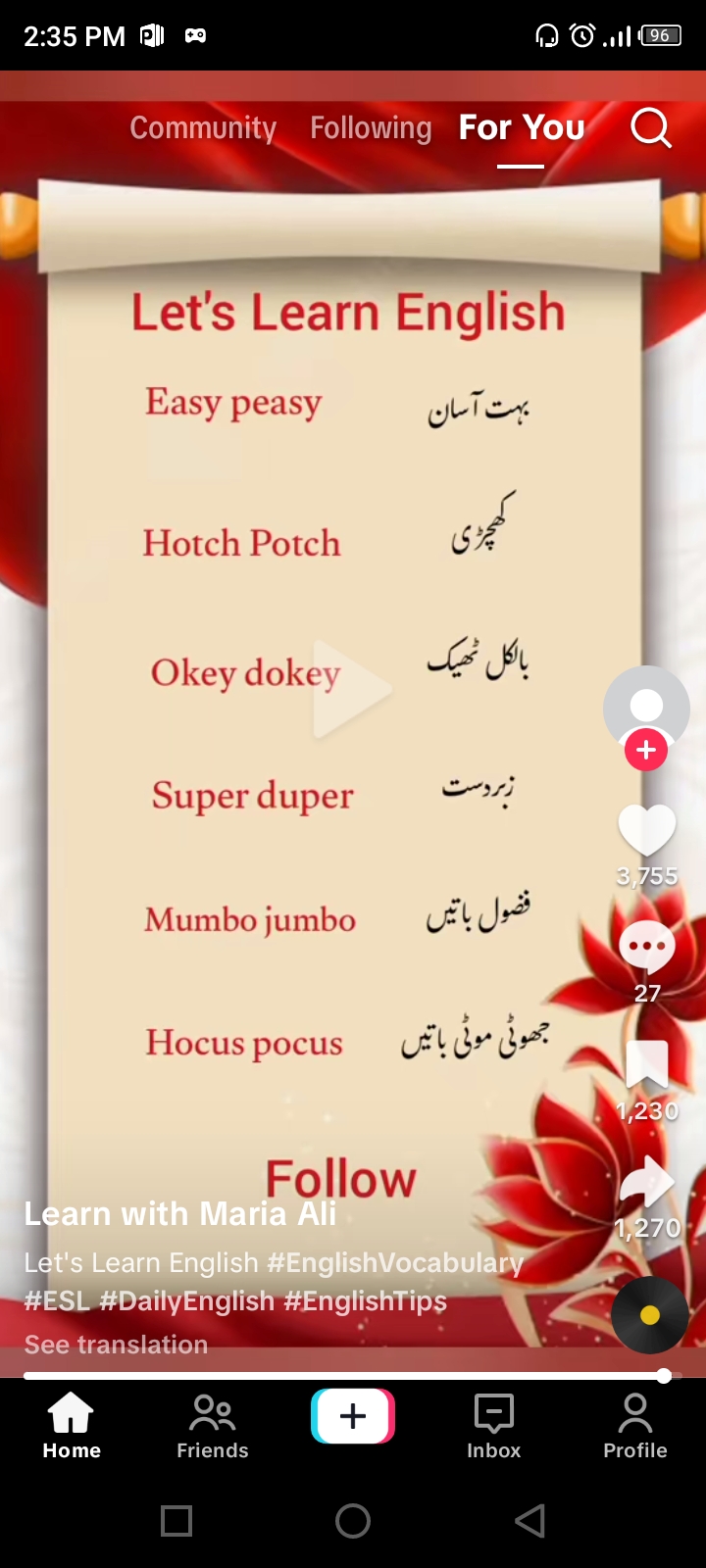Open Learn with Maria Ali's profile name

coord(180,1214)
